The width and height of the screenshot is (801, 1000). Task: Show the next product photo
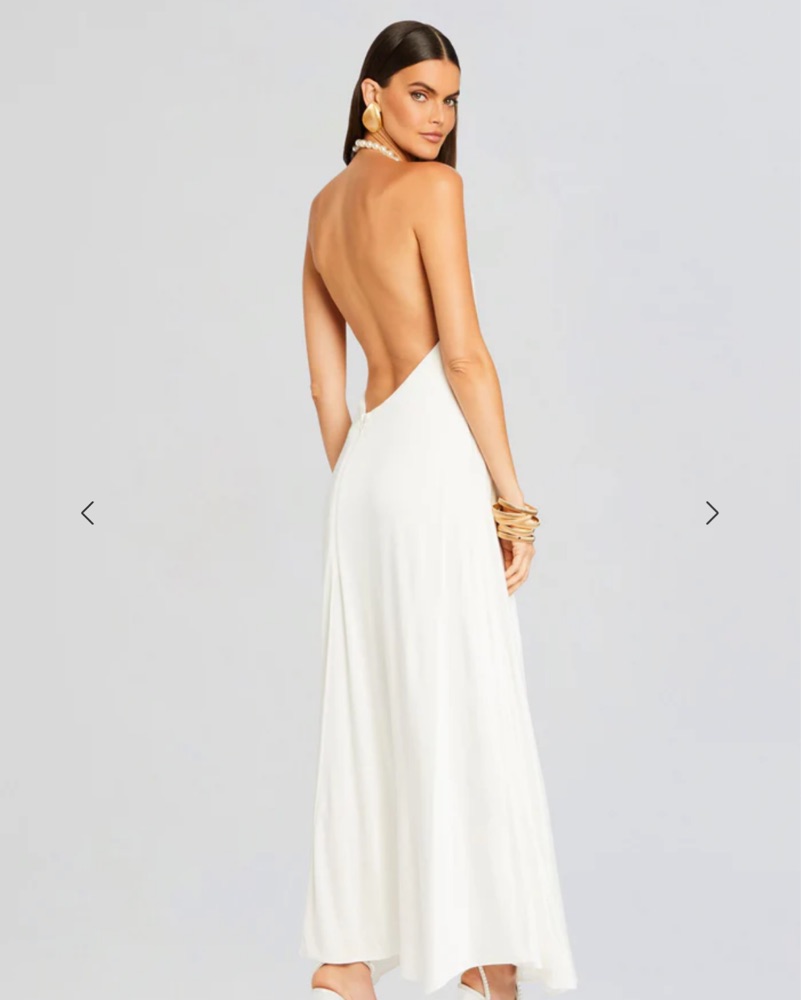coord(711,513)
